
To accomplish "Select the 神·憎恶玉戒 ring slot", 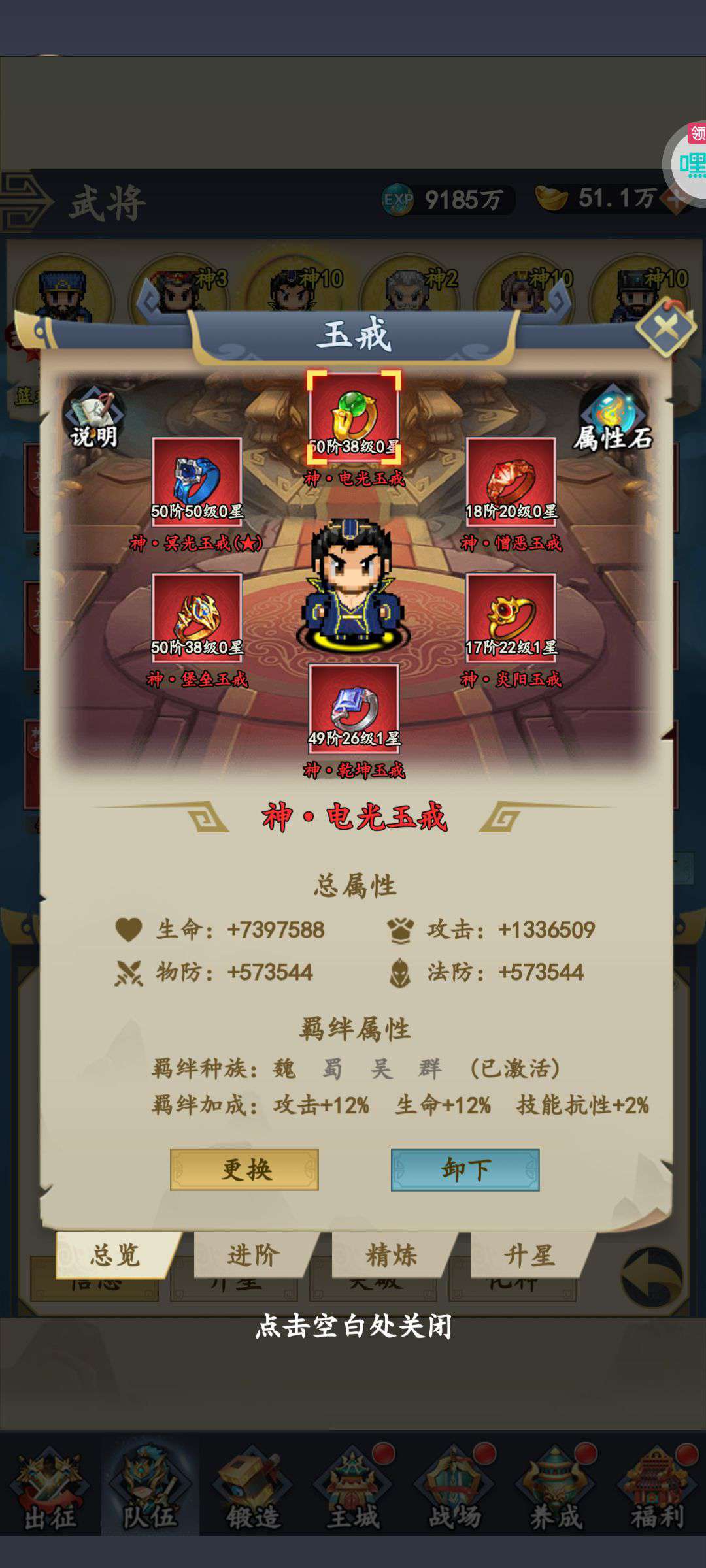I will pos(511,482).
